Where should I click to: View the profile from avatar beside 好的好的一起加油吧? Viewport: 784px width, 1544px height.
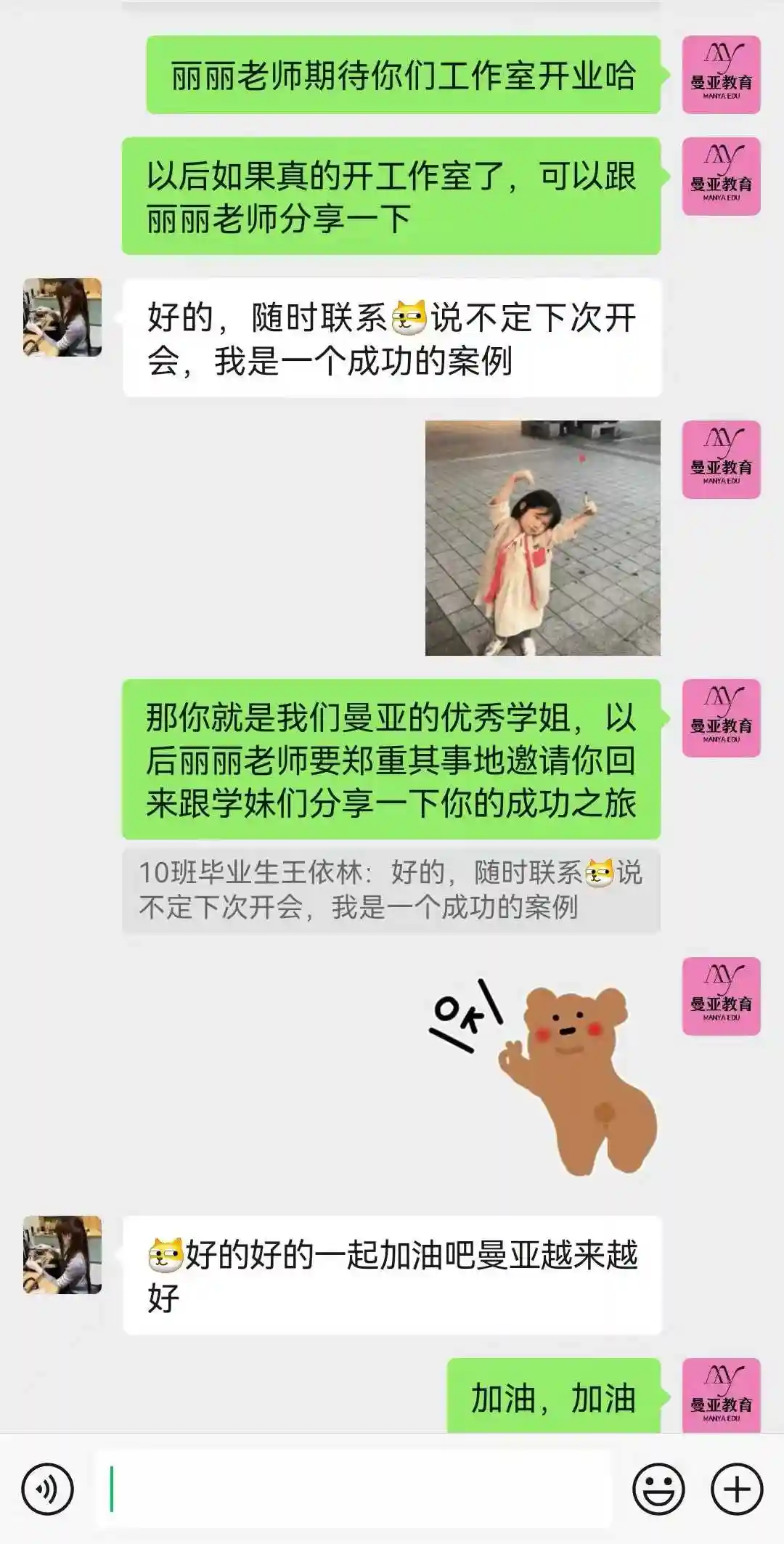62,1255
